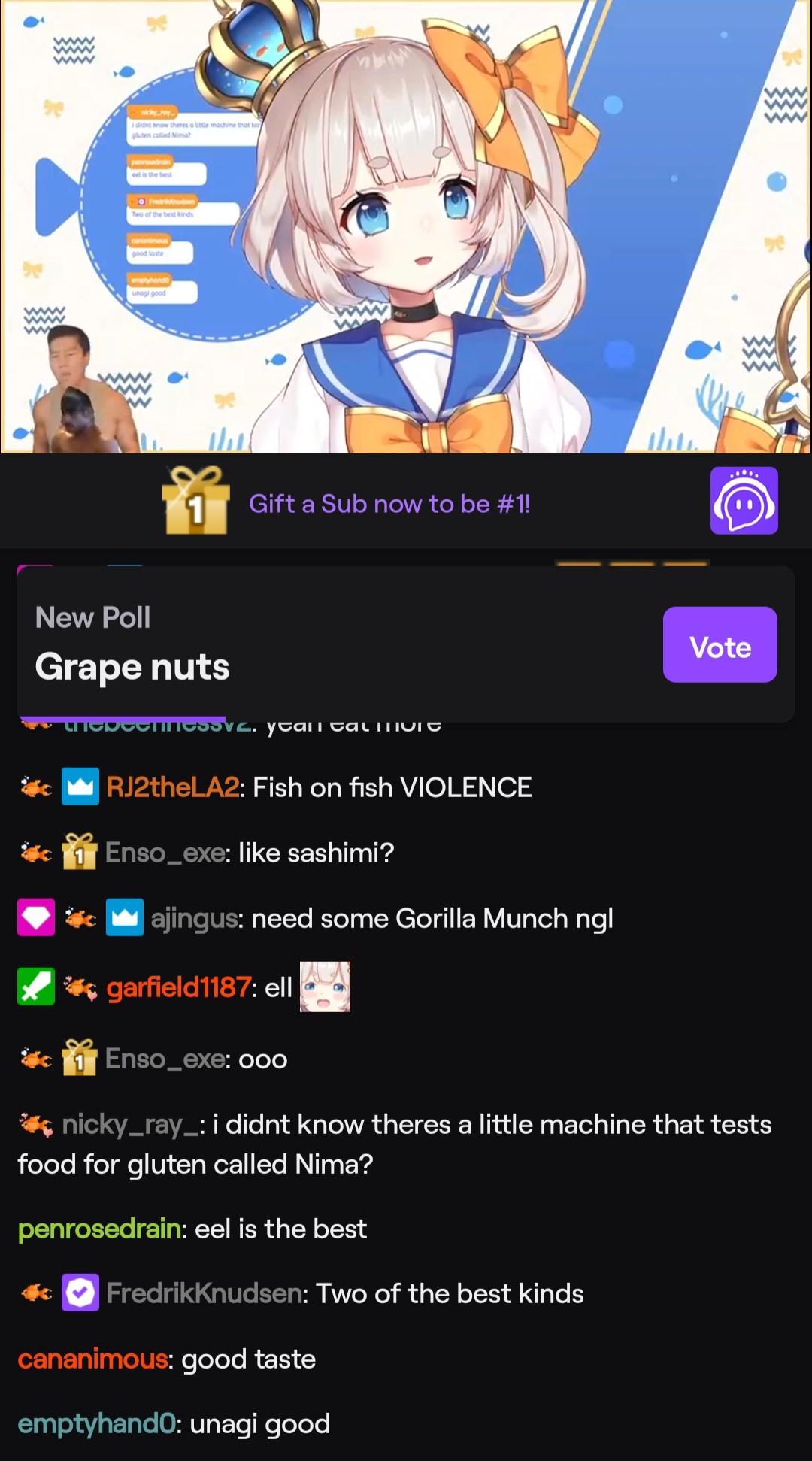Tap the emote in garfield1187's message
812x1461 pixels.
(325, 987)
